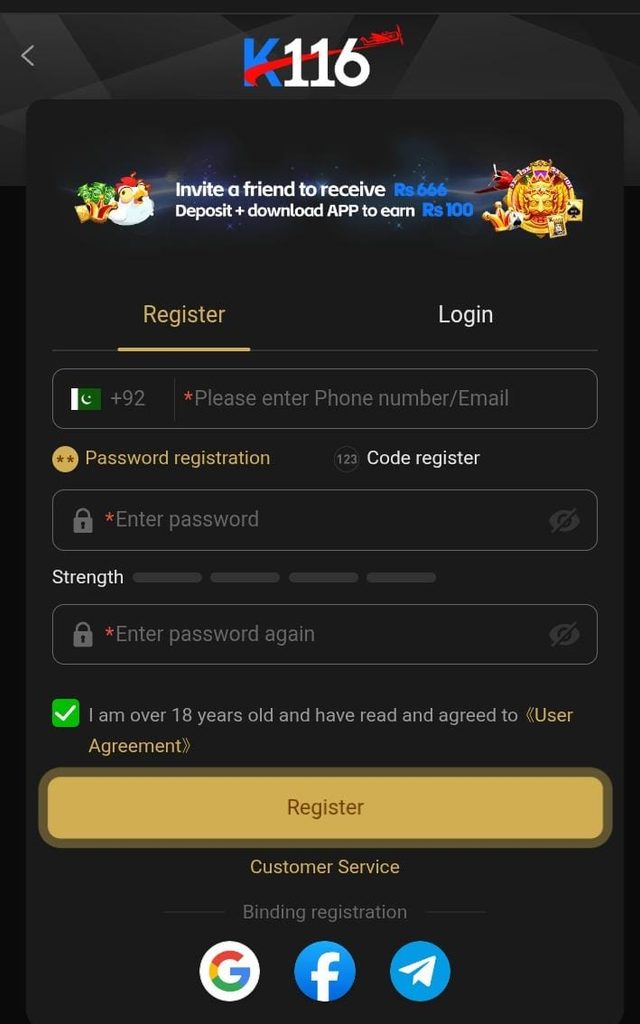This screenshot has width=640, height=1024.
Task: Focus the Enter password again field
Action: tap(325, 634)
